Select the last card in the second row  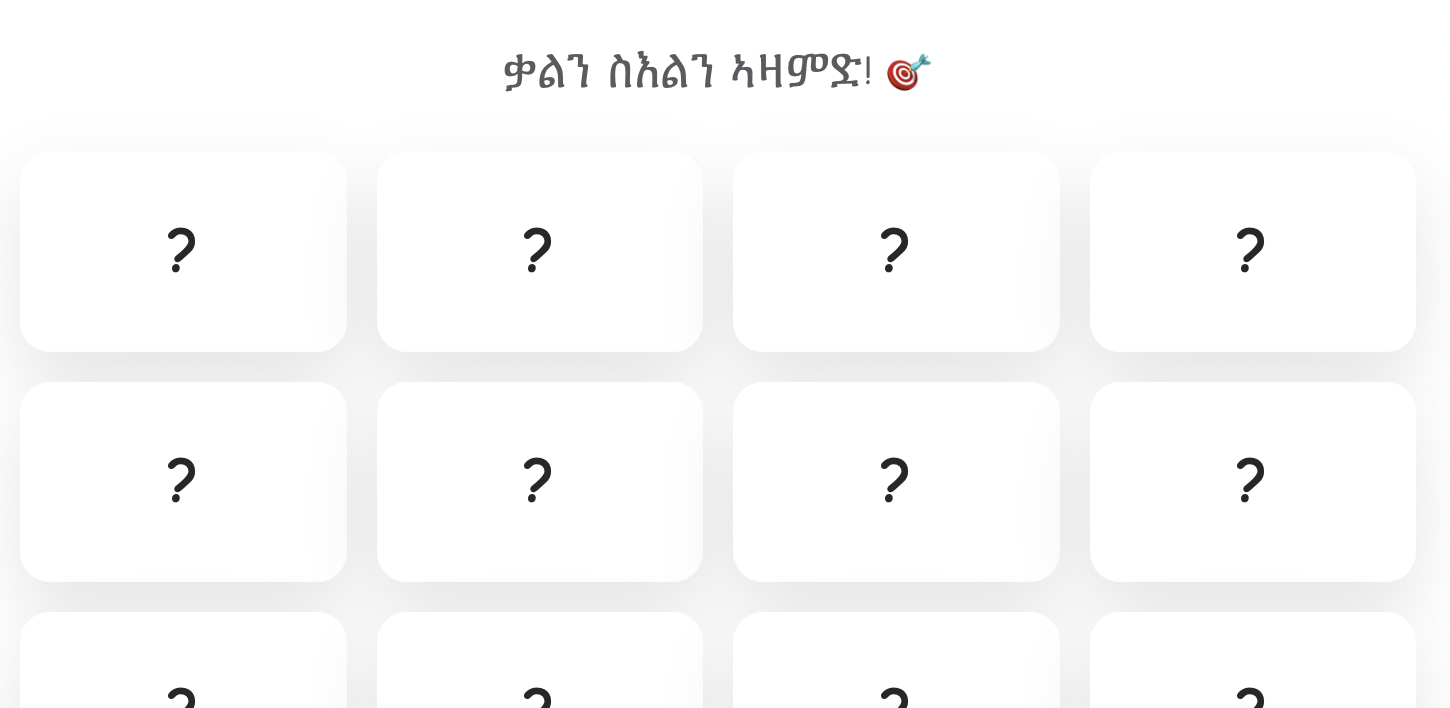pyautogui.click(x=1252, y=481)
